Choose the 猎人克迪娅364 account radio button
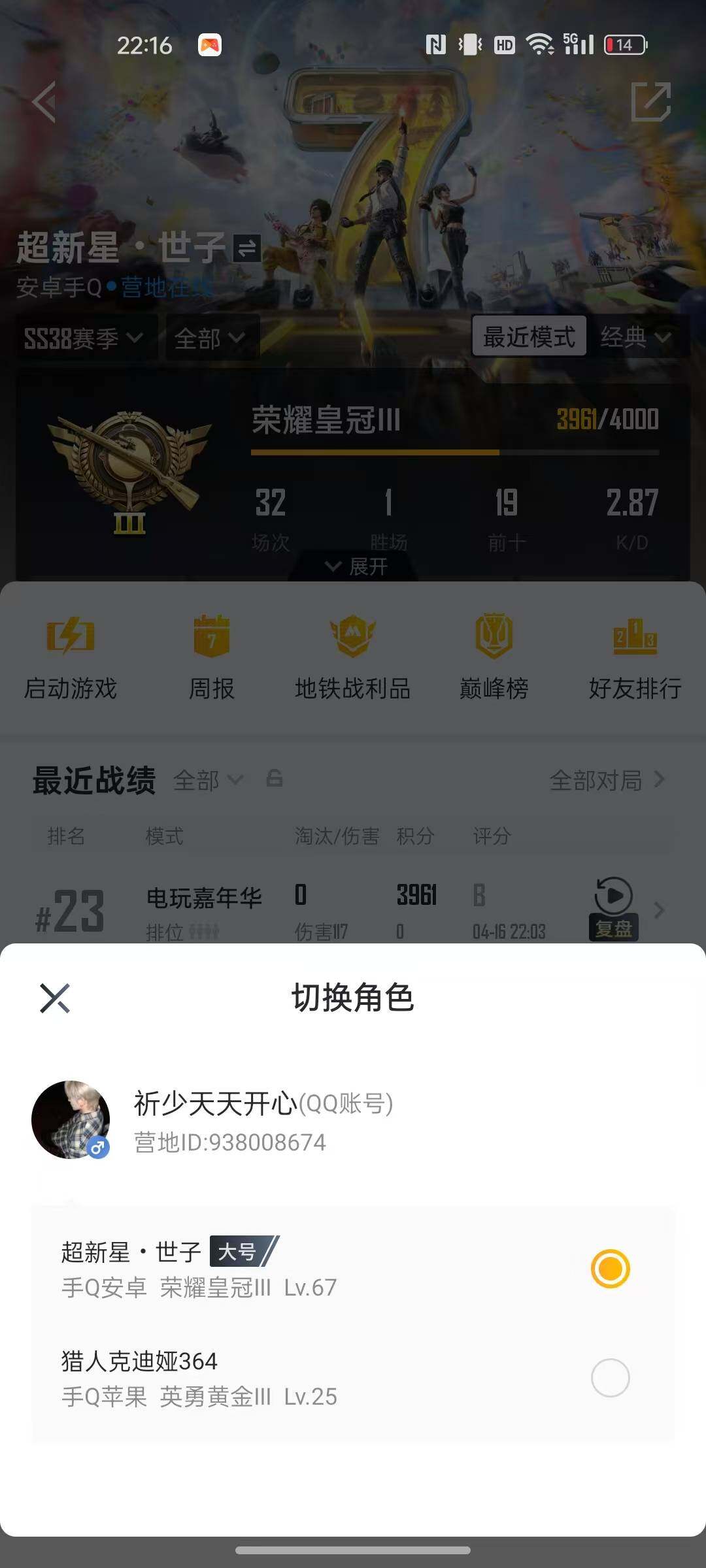This screenshot has height=1568, width=706. pos(610,1375)
